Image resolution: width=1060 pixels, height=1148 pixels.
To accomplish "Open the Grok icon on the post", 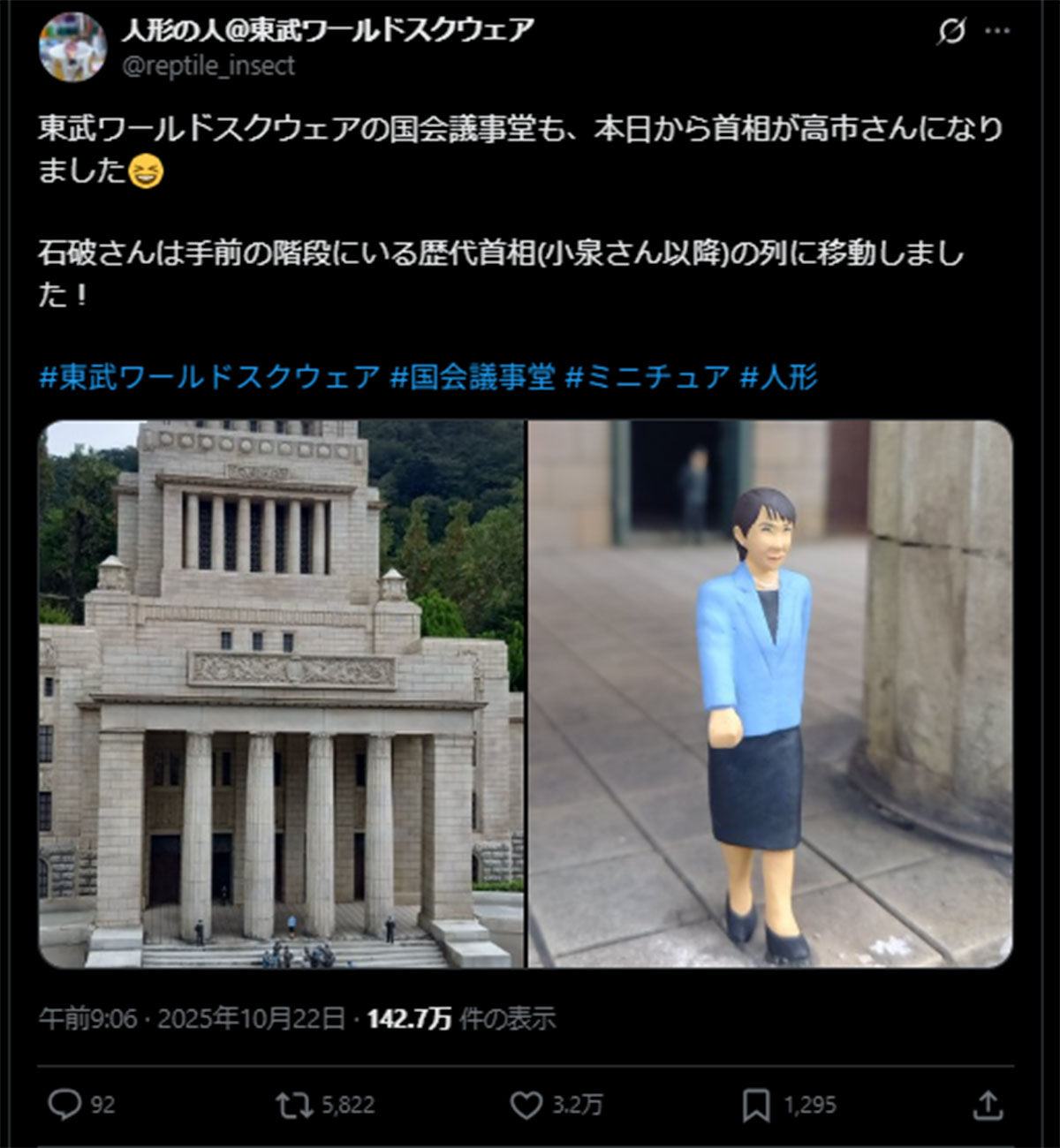I will (951, 32).
